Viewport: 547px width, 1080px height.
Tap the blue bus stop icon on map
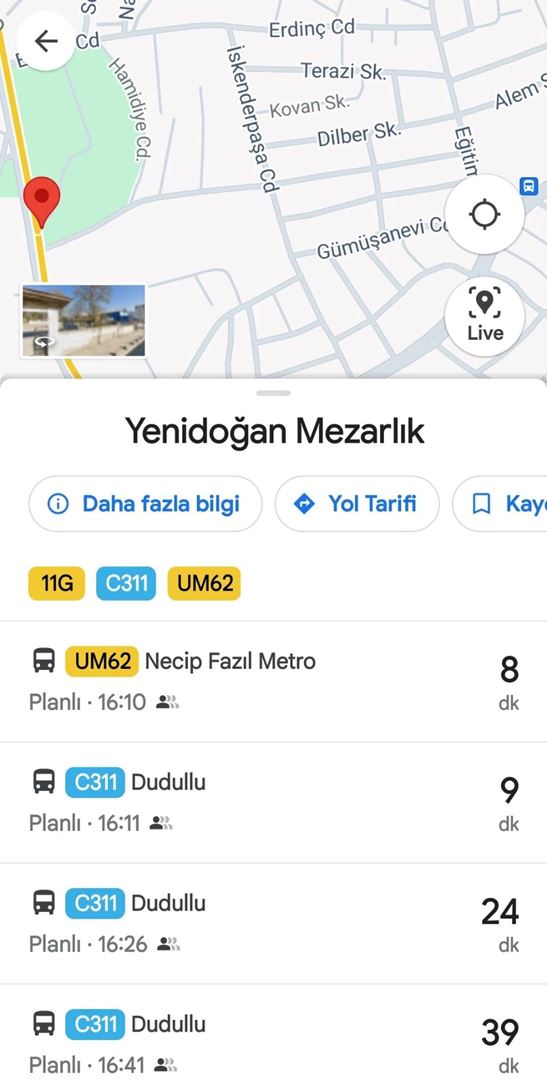click(528, 185)
